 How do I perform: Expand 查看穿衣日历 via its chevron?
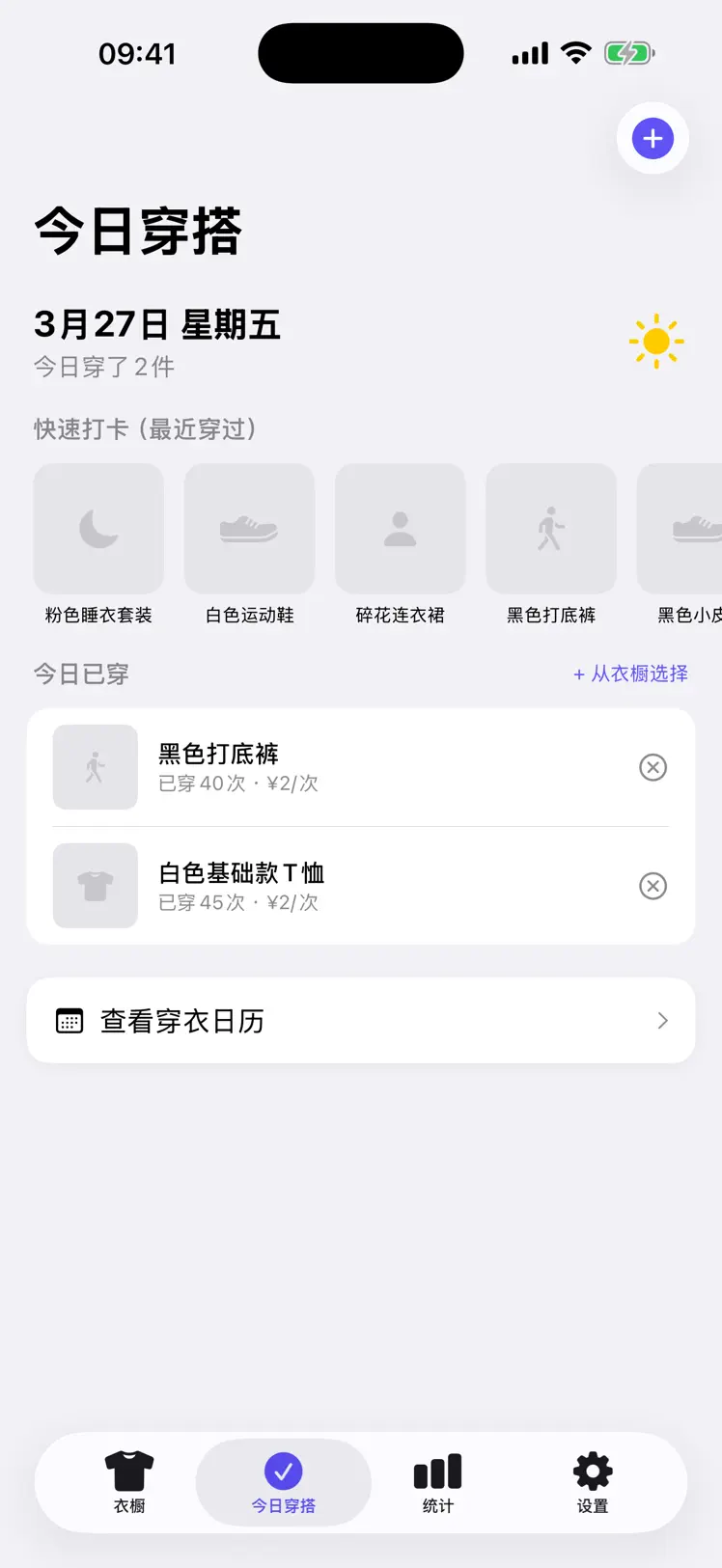tap(661, 1020)
